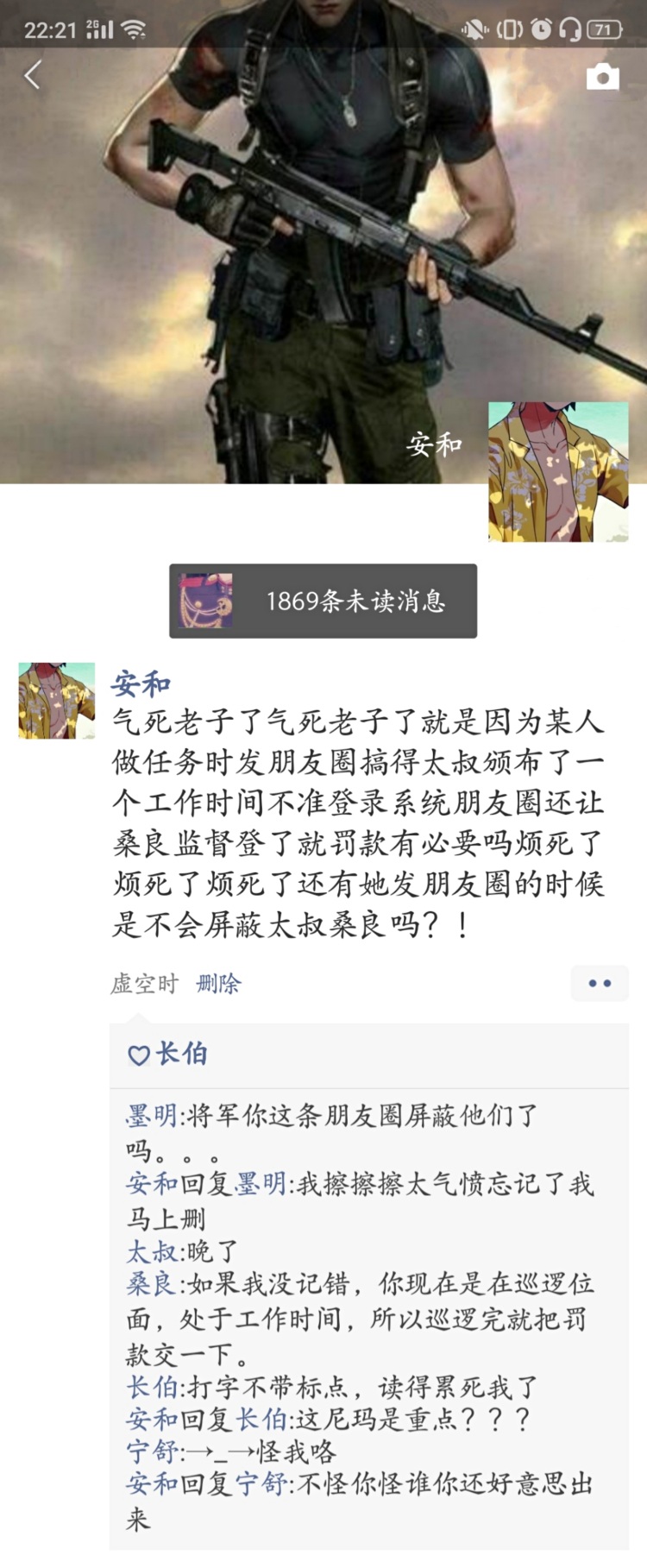The image size is (647, 1568).
Task: Open the like/comment two-dot menu
Action: [x=599, y=983]
